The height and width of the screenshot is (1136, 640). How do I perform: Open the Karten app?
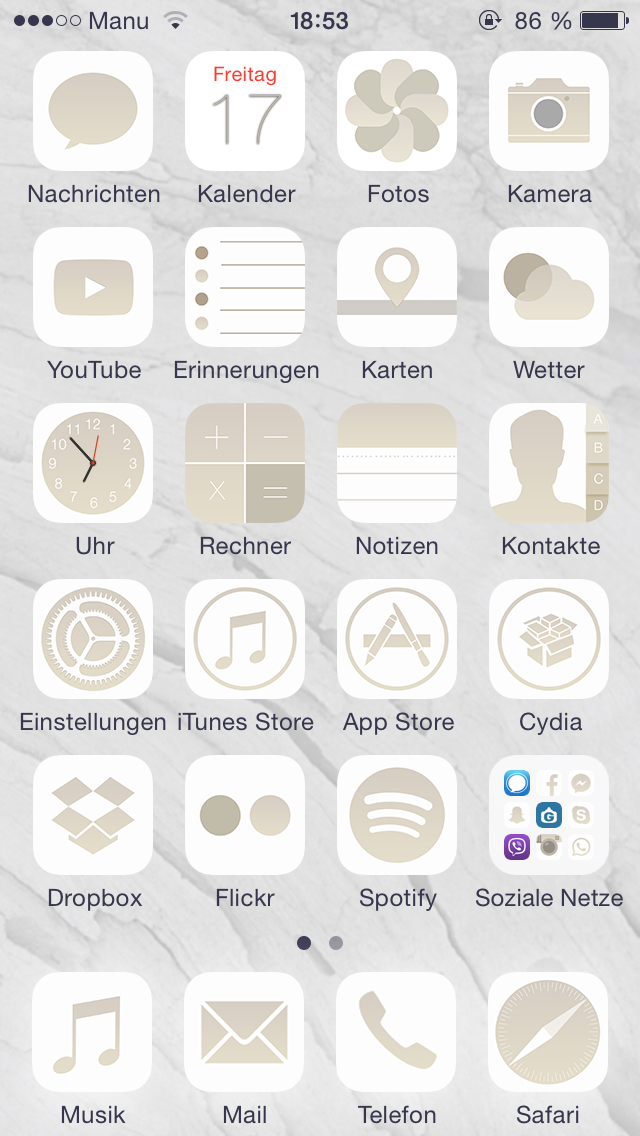[397, 287]
